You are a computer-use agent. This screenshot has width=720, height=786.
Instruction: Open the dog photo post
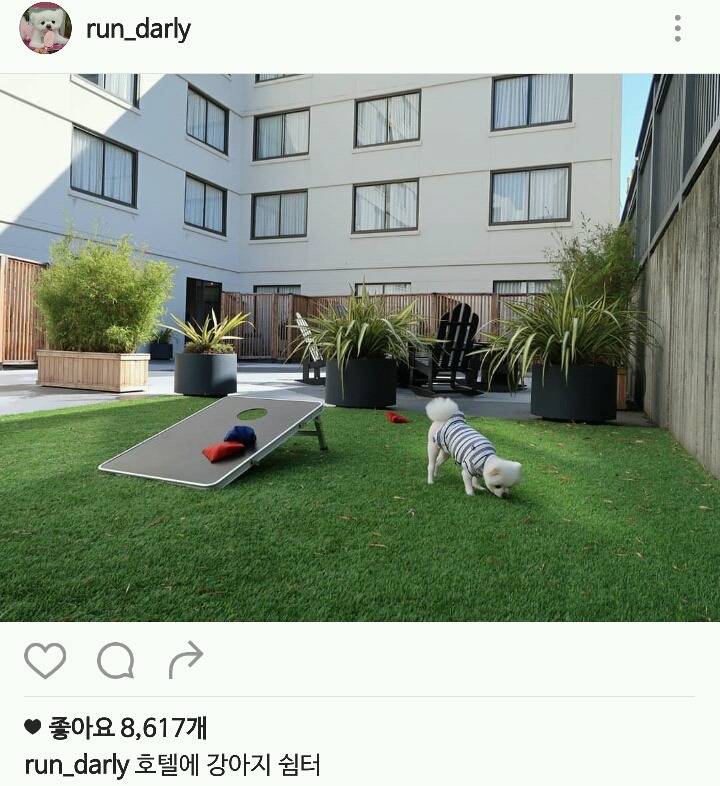(360, 347)
